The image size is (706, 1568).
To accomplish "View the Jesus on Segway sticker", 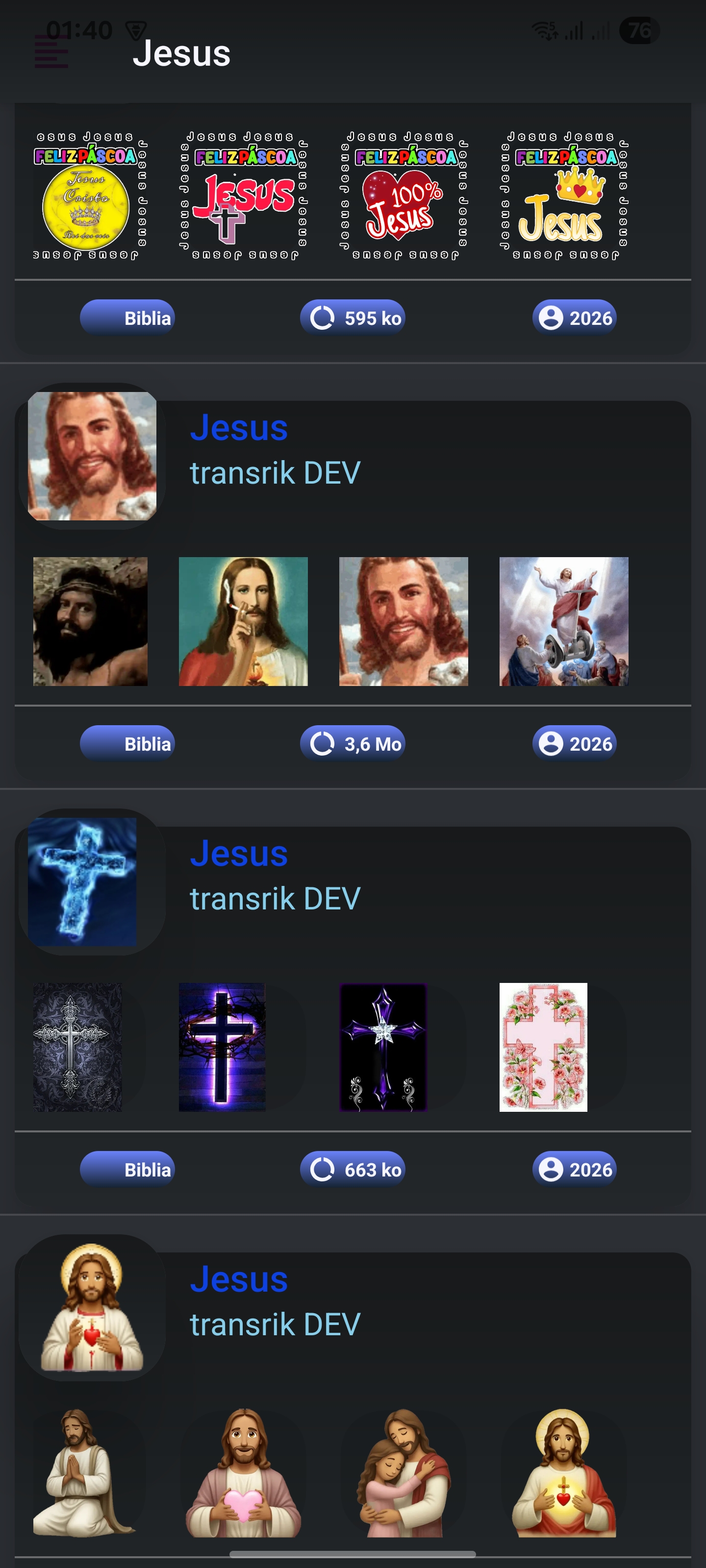I will click(x=563, y=621).
